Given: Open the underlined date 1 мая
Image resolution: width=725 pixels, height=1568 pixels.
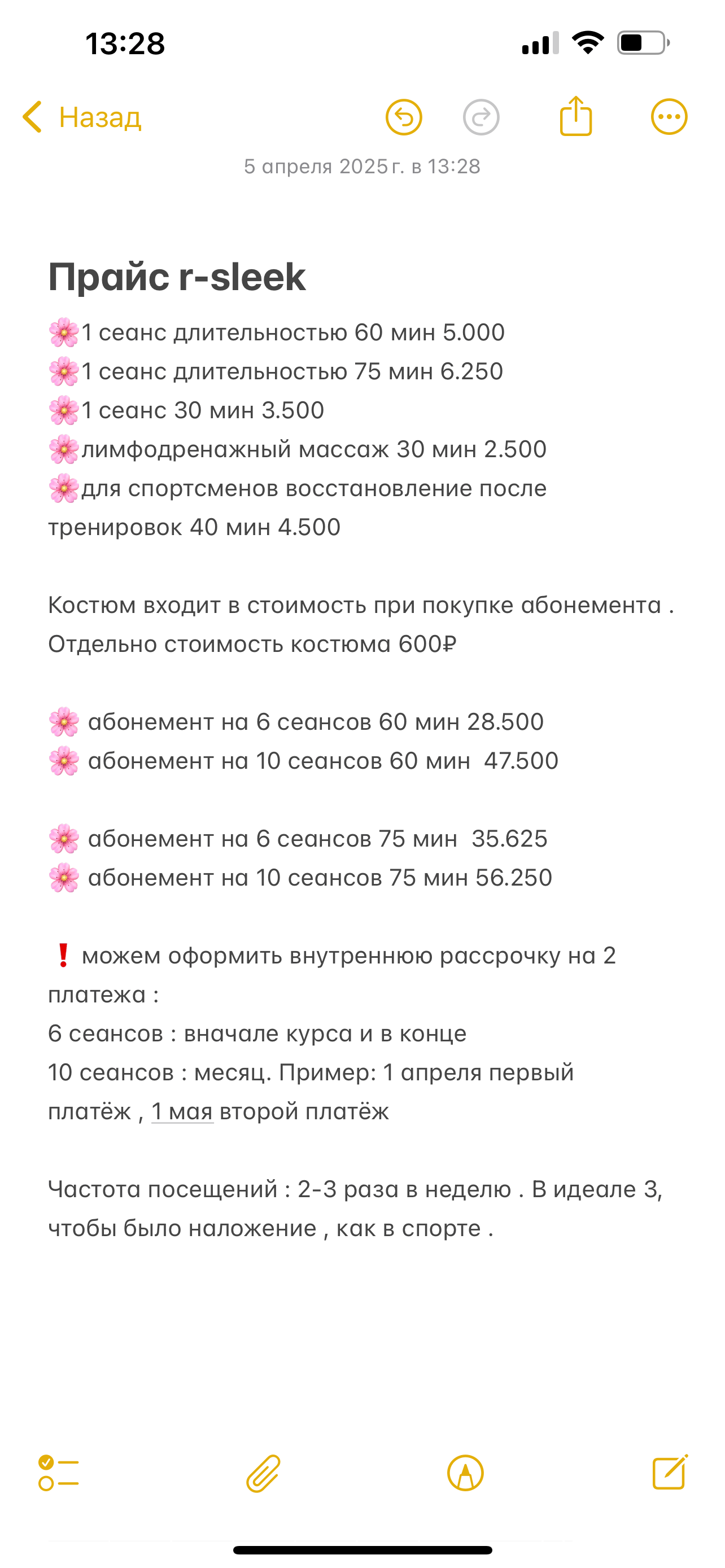Looking at the screenshot, I should (x=182, y=1111).
